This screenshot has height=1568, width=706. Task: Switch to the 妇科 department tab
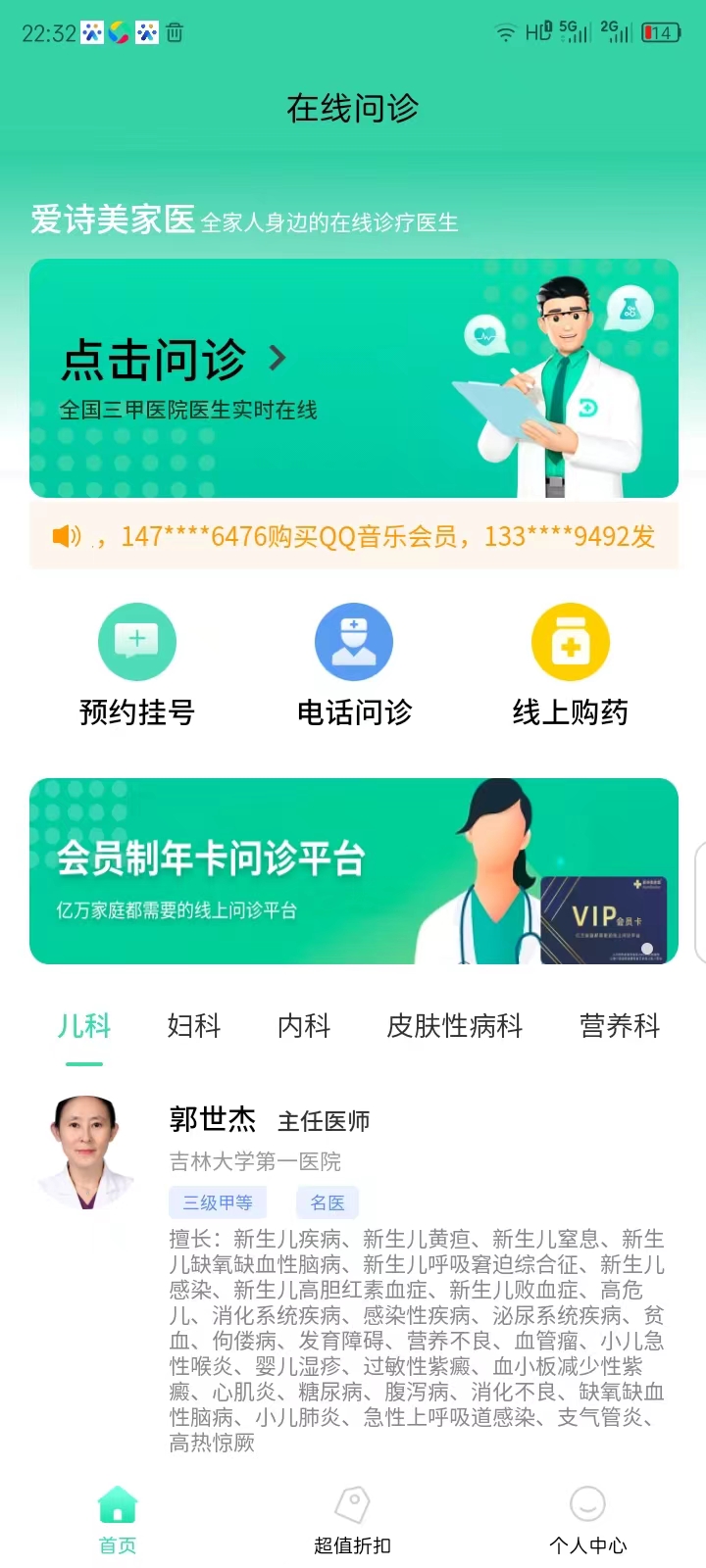194,1026
